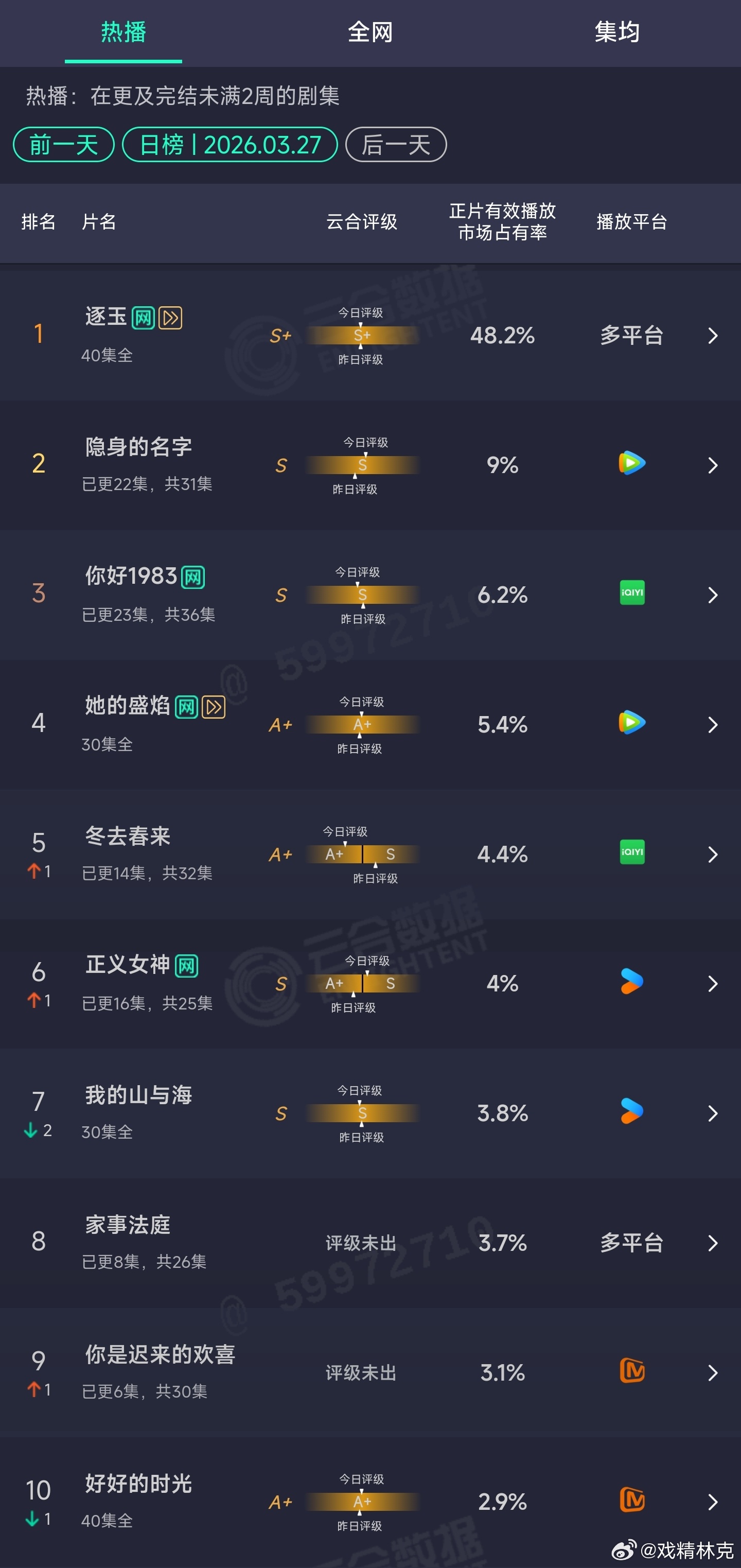The height and width of the screenshot is (1568, 741).
Task: Open the platform icon beside 正义女神
Action: [631, 982]
